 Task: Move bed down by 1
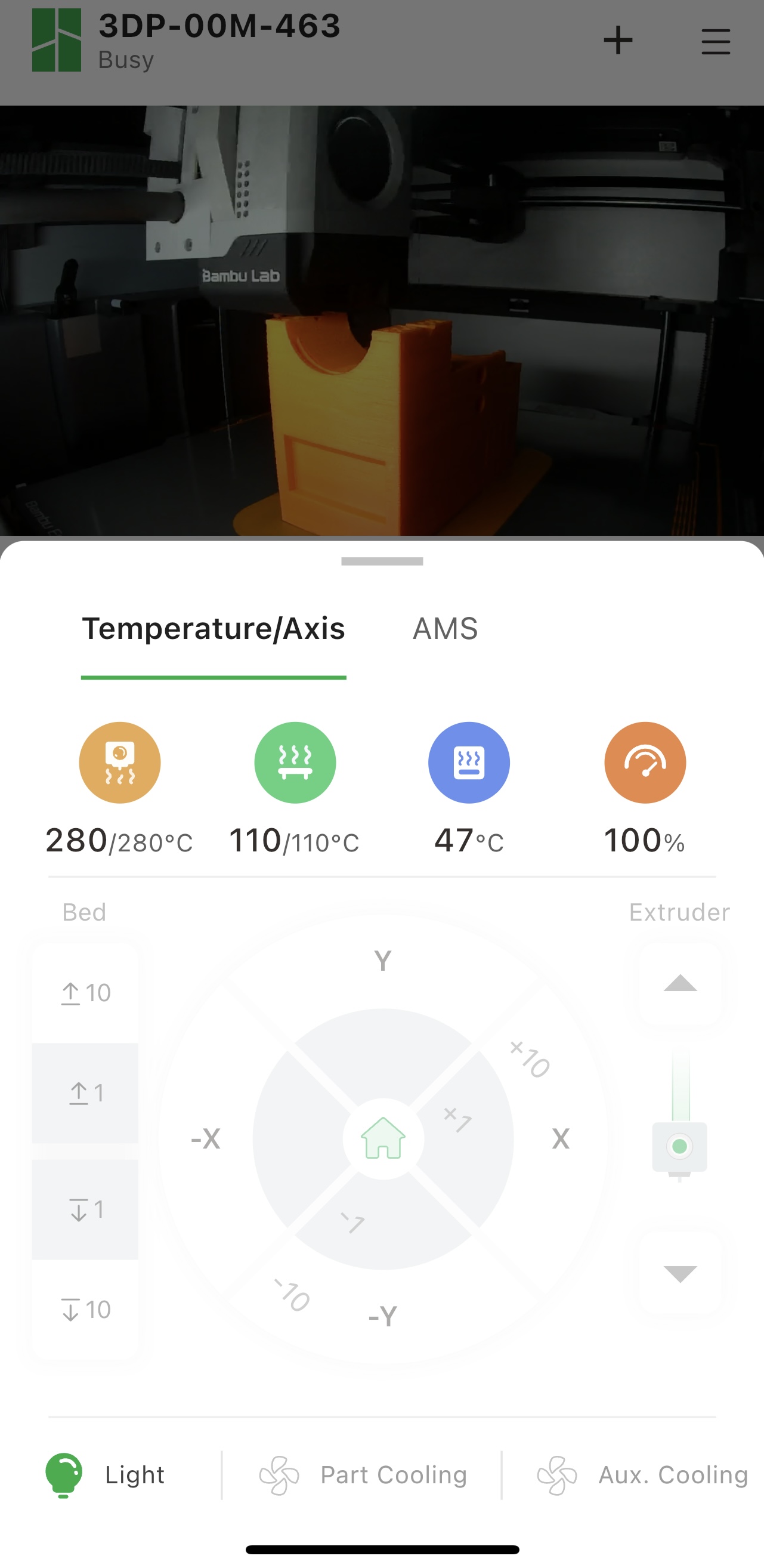(x=85, y=1209)
